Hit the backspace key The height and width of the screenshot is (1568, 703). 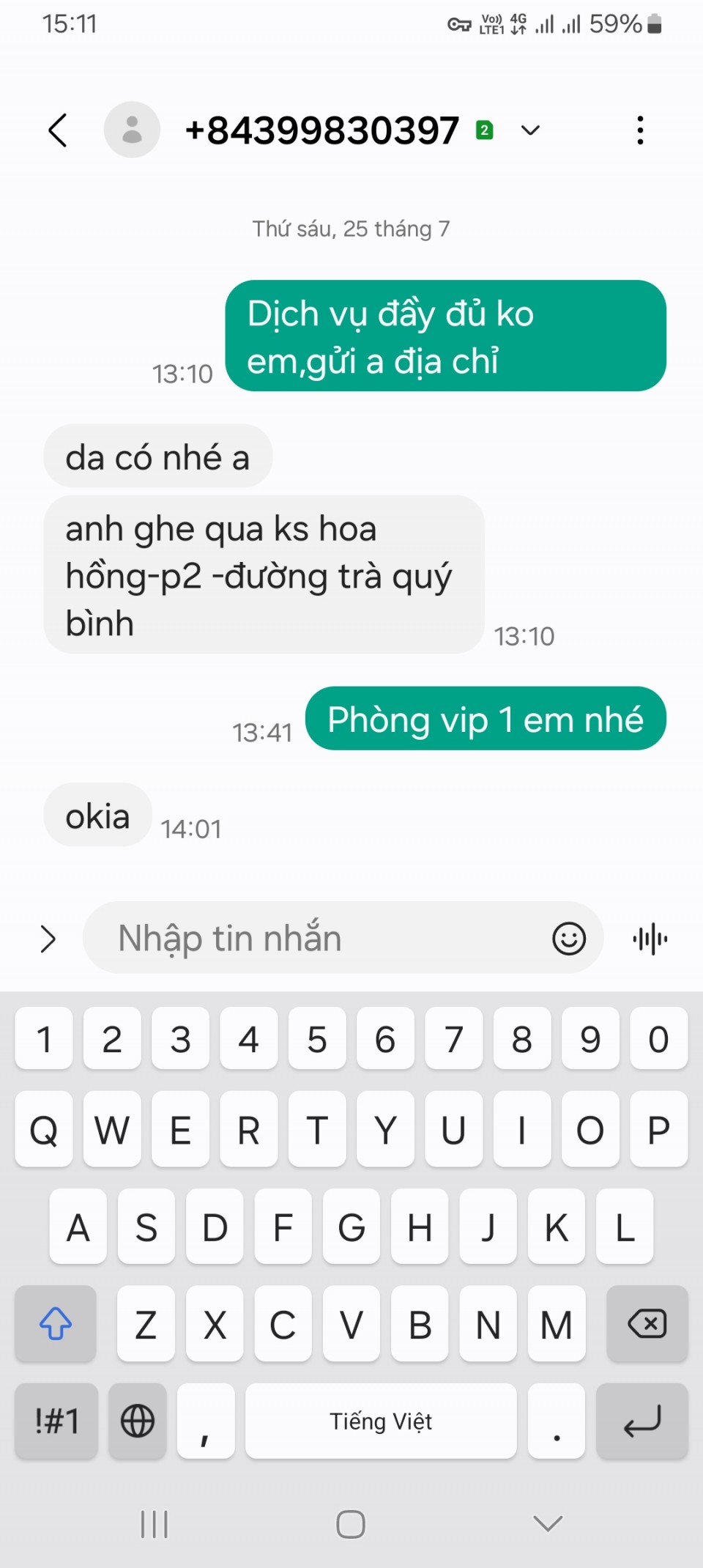tap(647, 1324)
